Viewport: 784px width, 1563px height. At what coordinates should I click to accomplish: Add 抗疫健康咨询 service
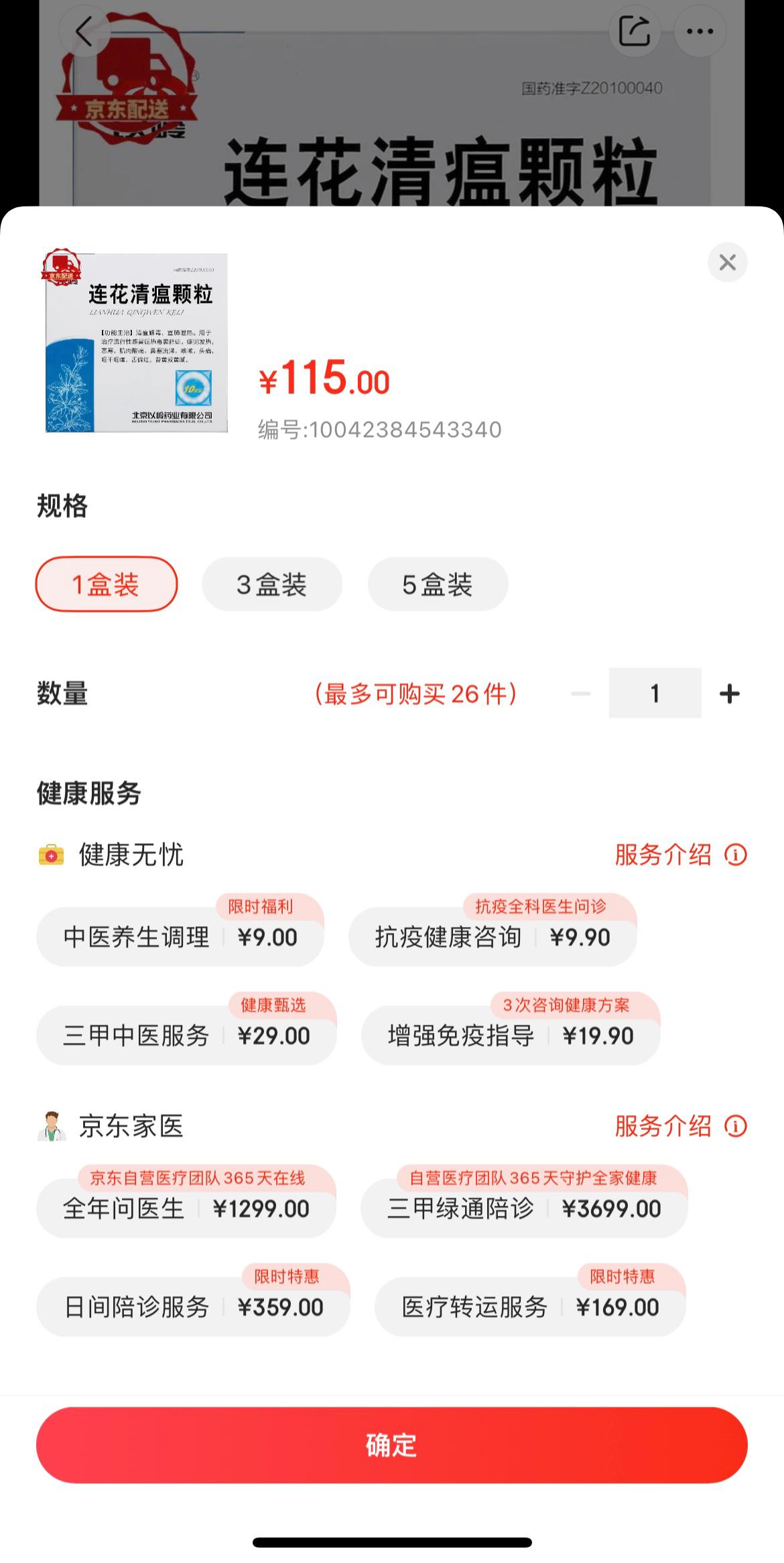493,936
